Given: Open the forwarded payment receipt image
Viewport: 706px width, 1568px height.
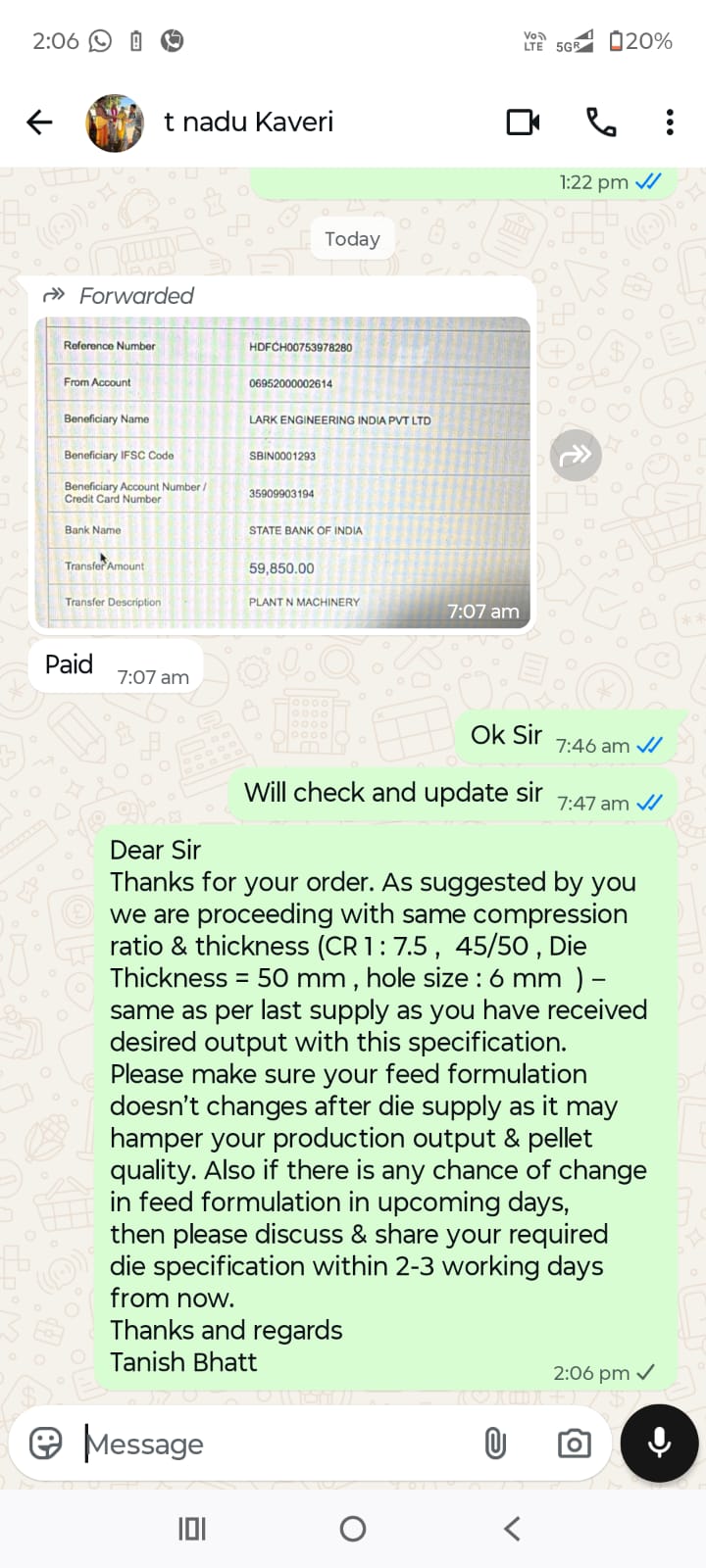Looking at the screenshot, I should coord(282,473).
